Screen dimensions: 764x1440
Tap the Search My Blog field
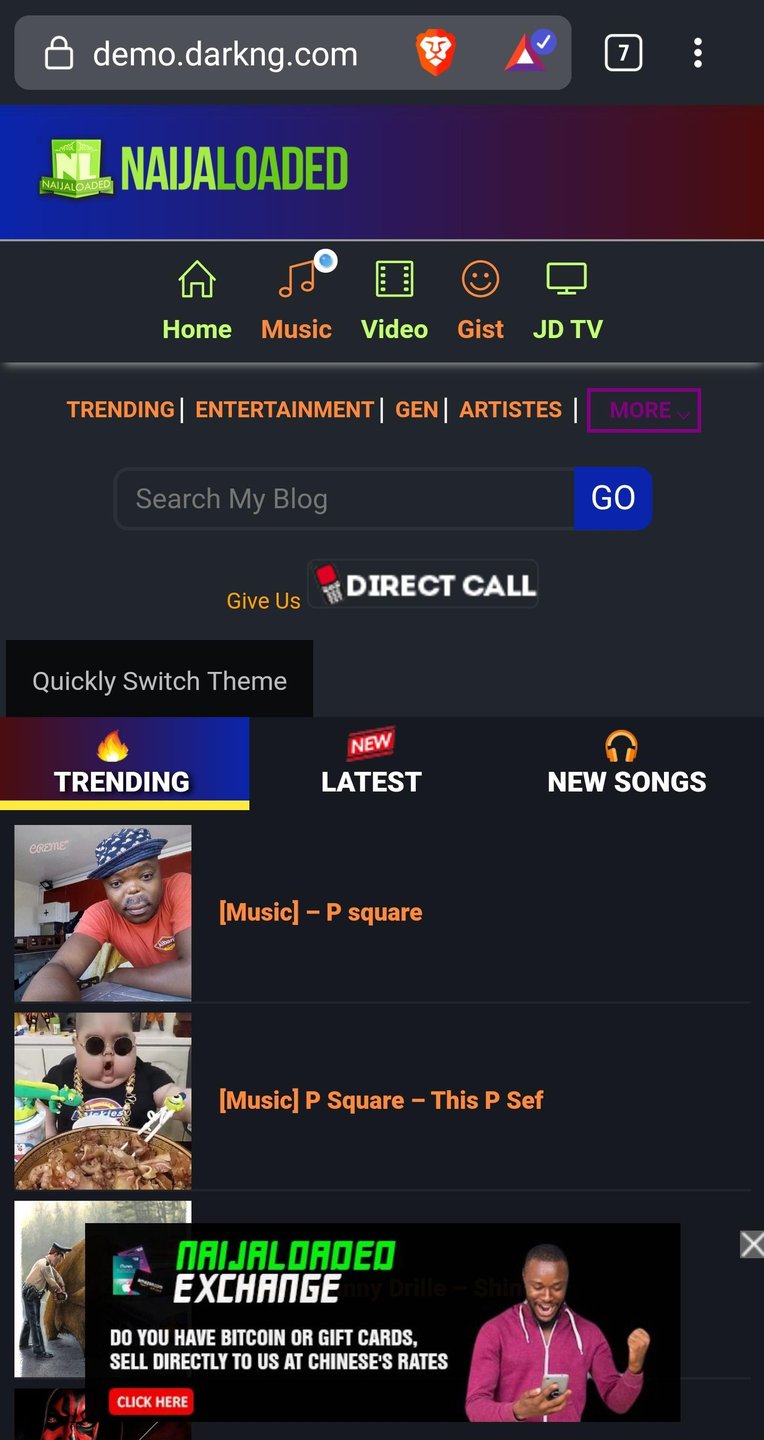click(344, 498)
